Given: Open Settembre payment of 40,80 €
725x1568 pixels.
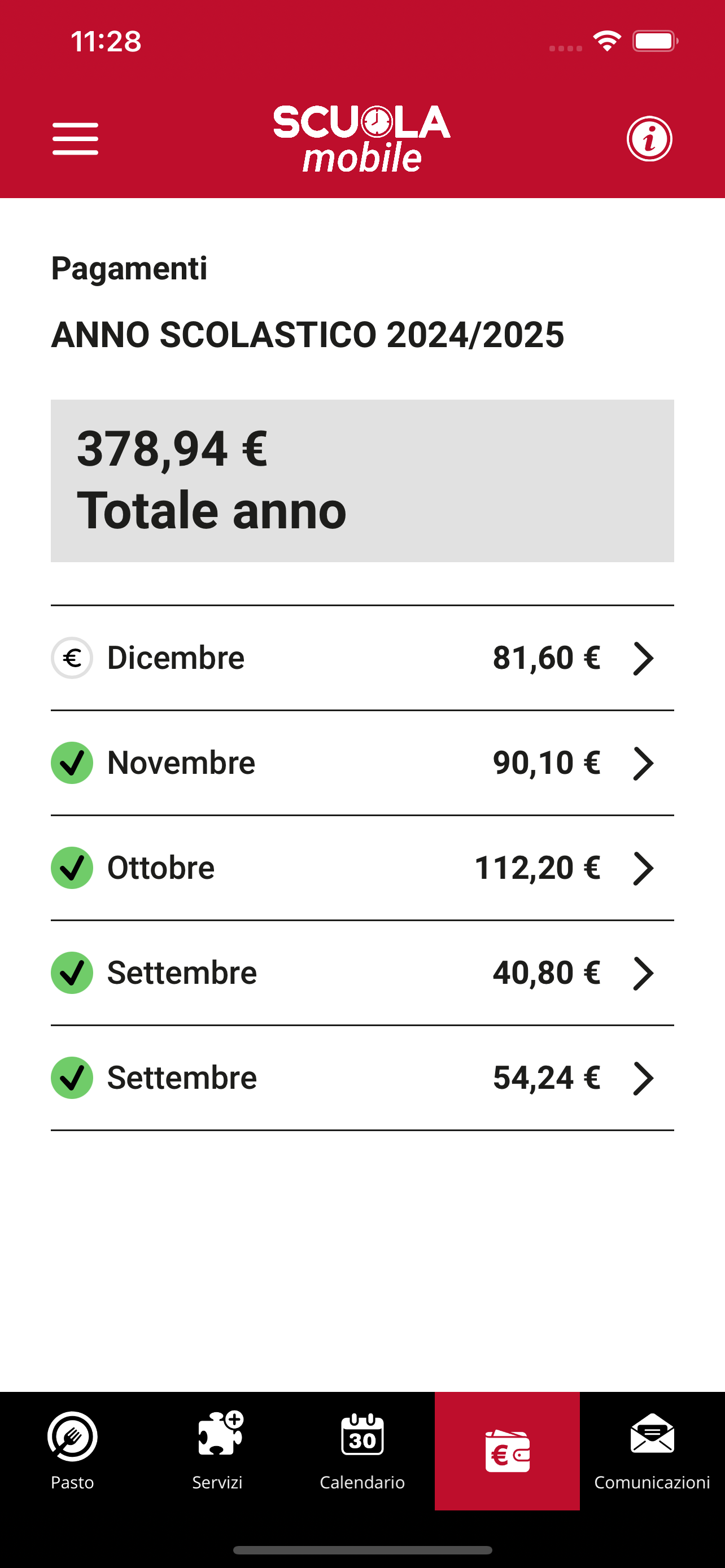Looking at the screenshot, I should 362,973.
